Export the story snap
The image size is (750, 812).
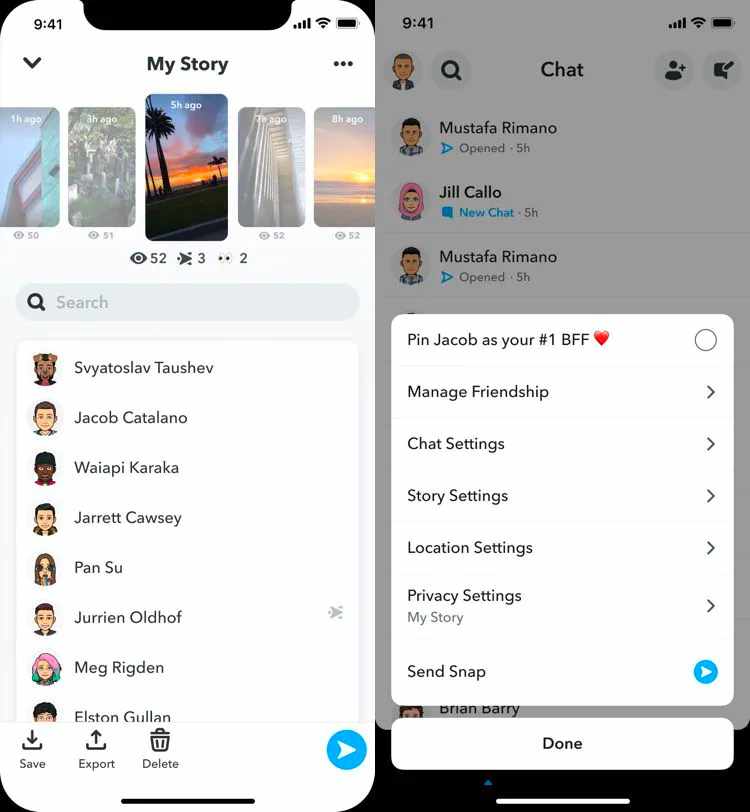[x=97, y=748]
